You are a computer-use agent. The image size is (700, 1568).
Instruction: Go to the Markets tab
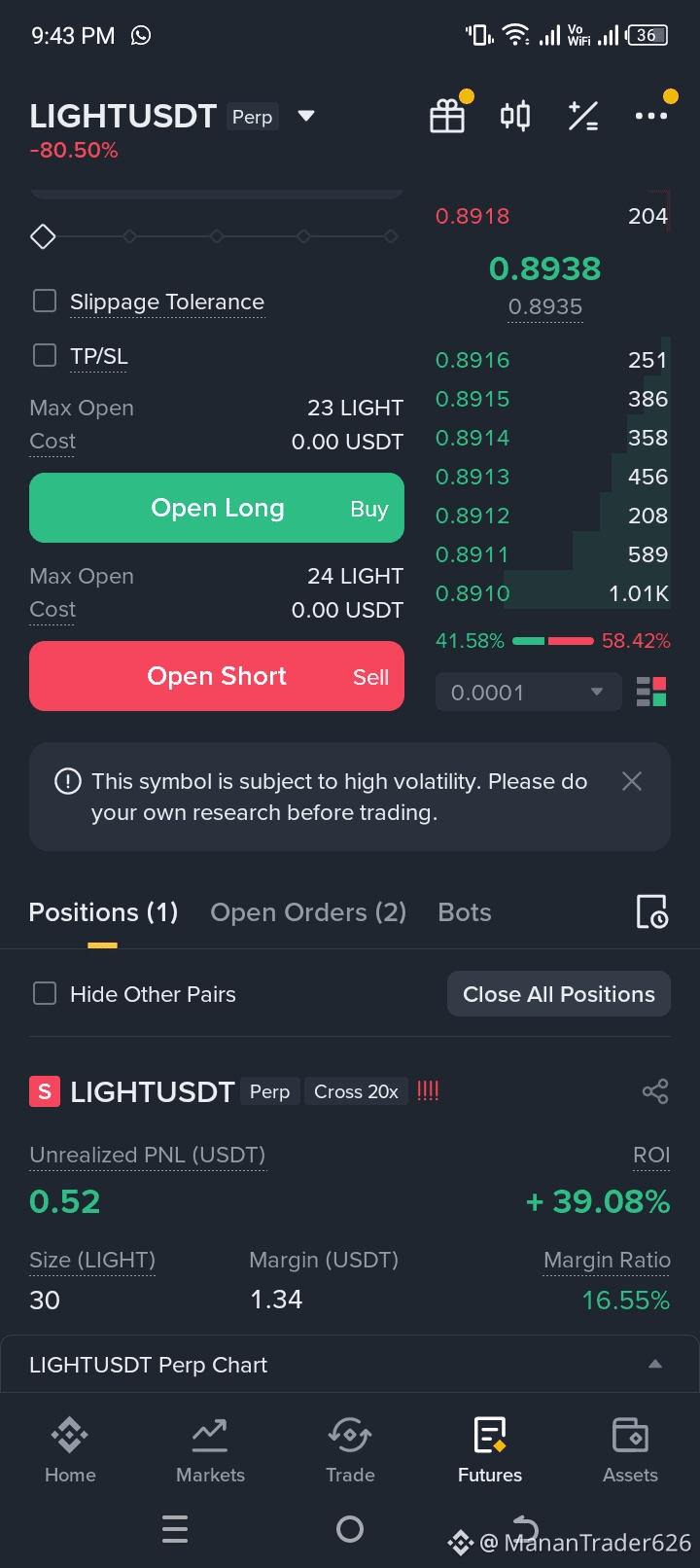pyautogui.click(x=210, y=1449)
